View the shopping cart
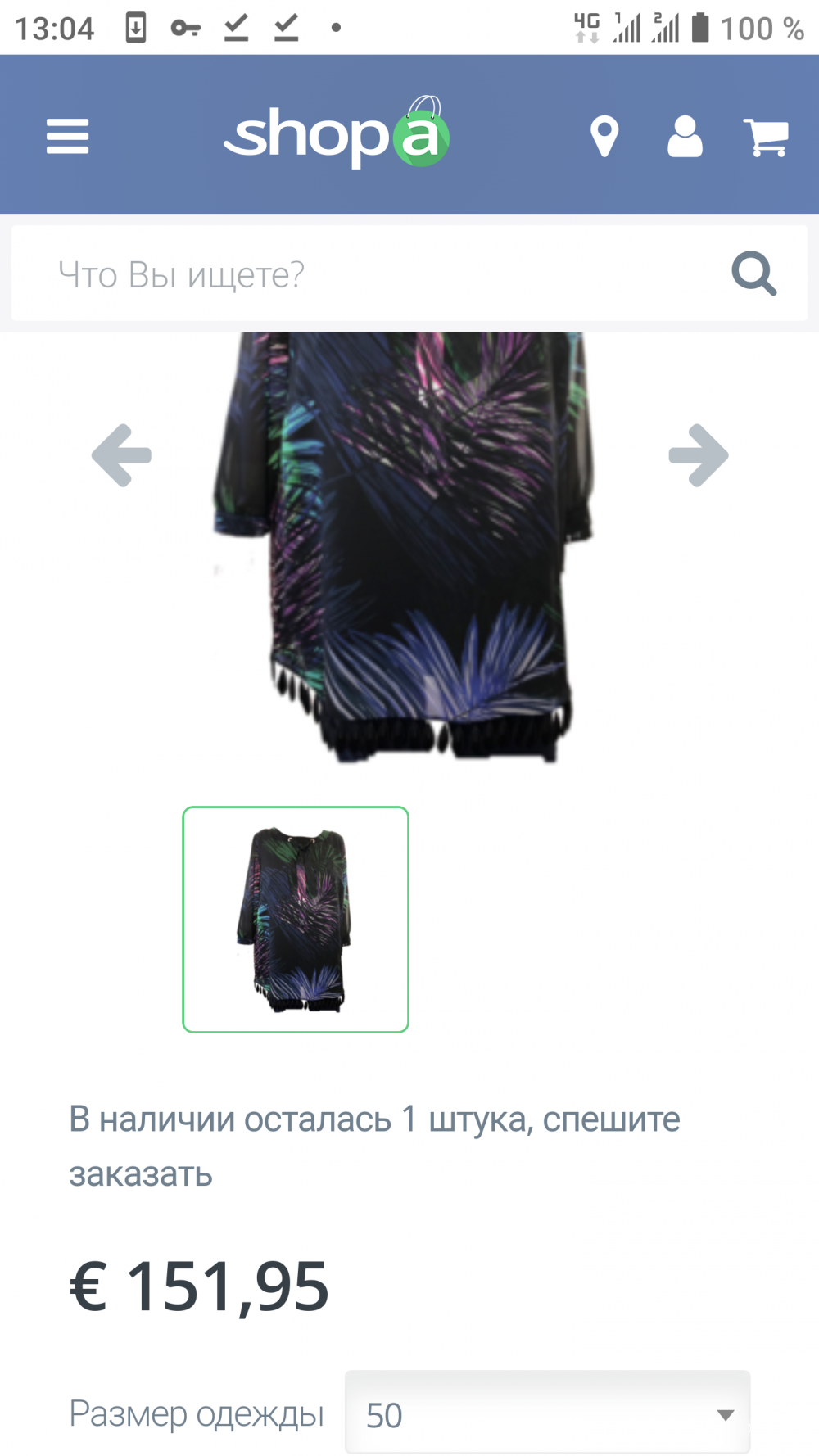819x1456 pixels. point(765,136)
